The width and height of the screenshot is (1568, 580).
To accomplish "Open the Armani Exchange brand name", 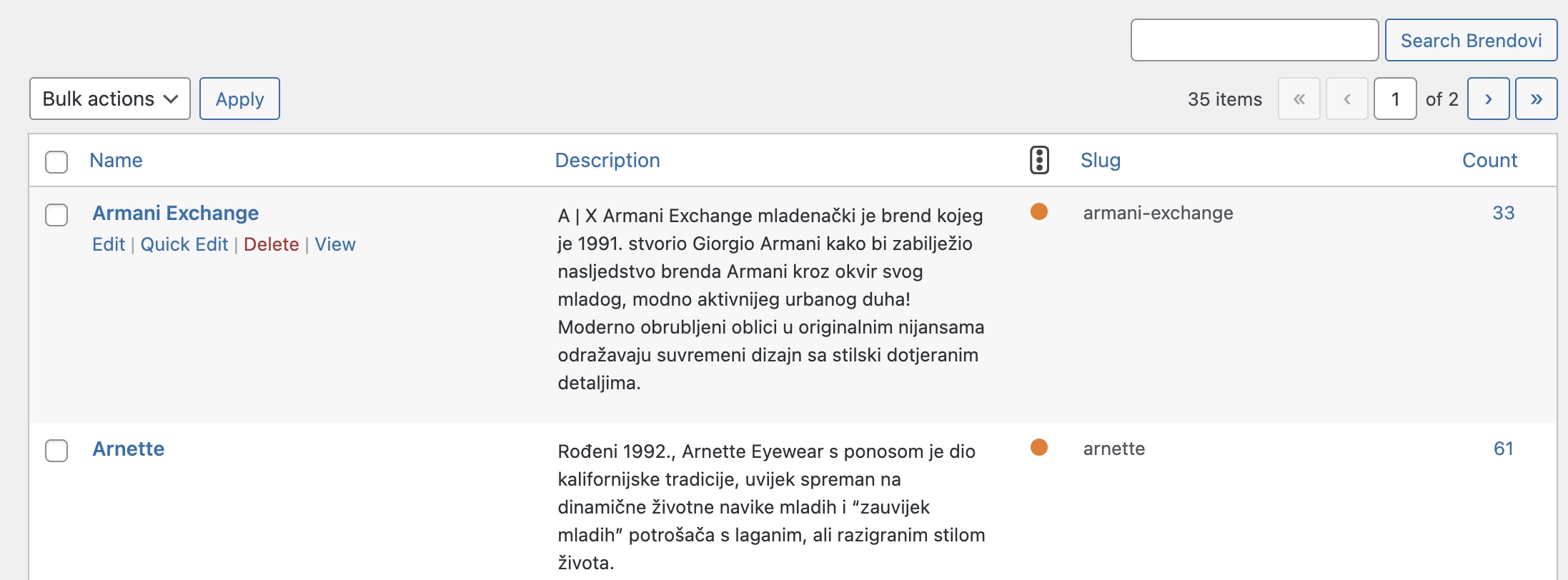I will pos(175,213).
